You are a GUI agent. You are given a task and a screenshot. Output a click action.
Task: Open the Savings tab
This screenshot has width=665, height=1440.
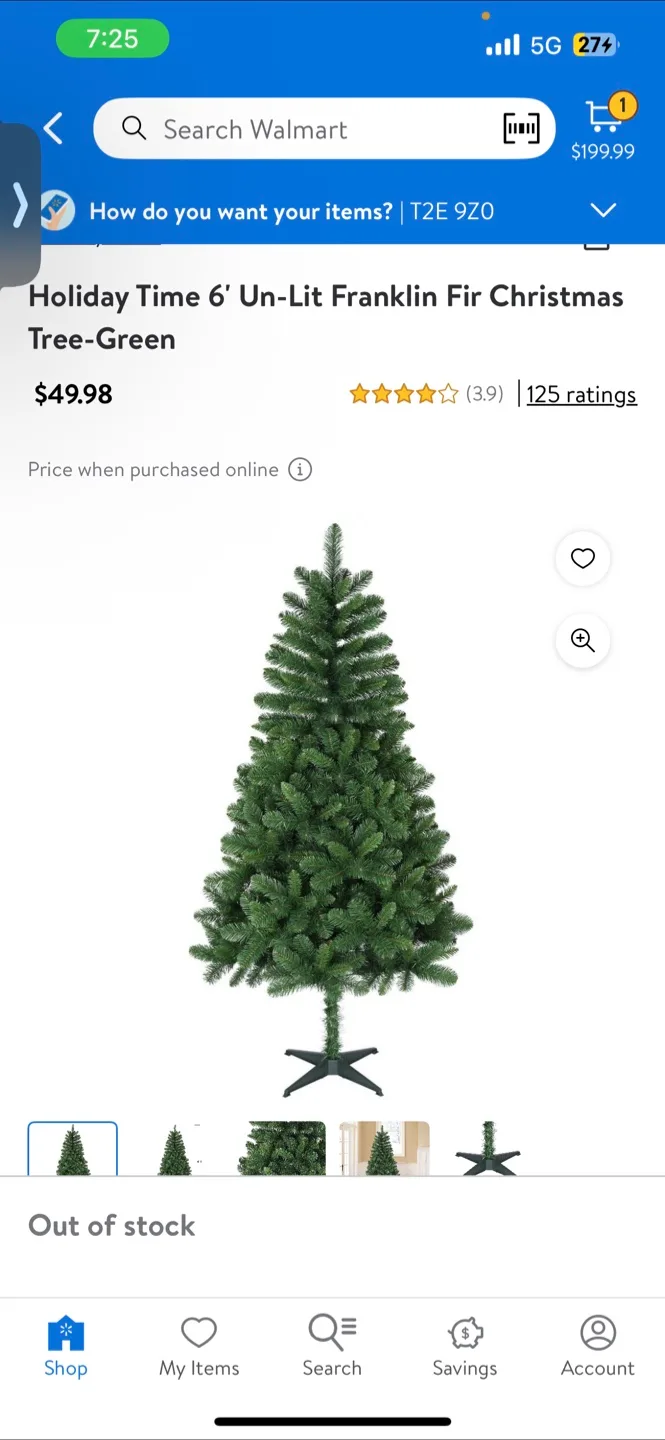click(465, 1346)
